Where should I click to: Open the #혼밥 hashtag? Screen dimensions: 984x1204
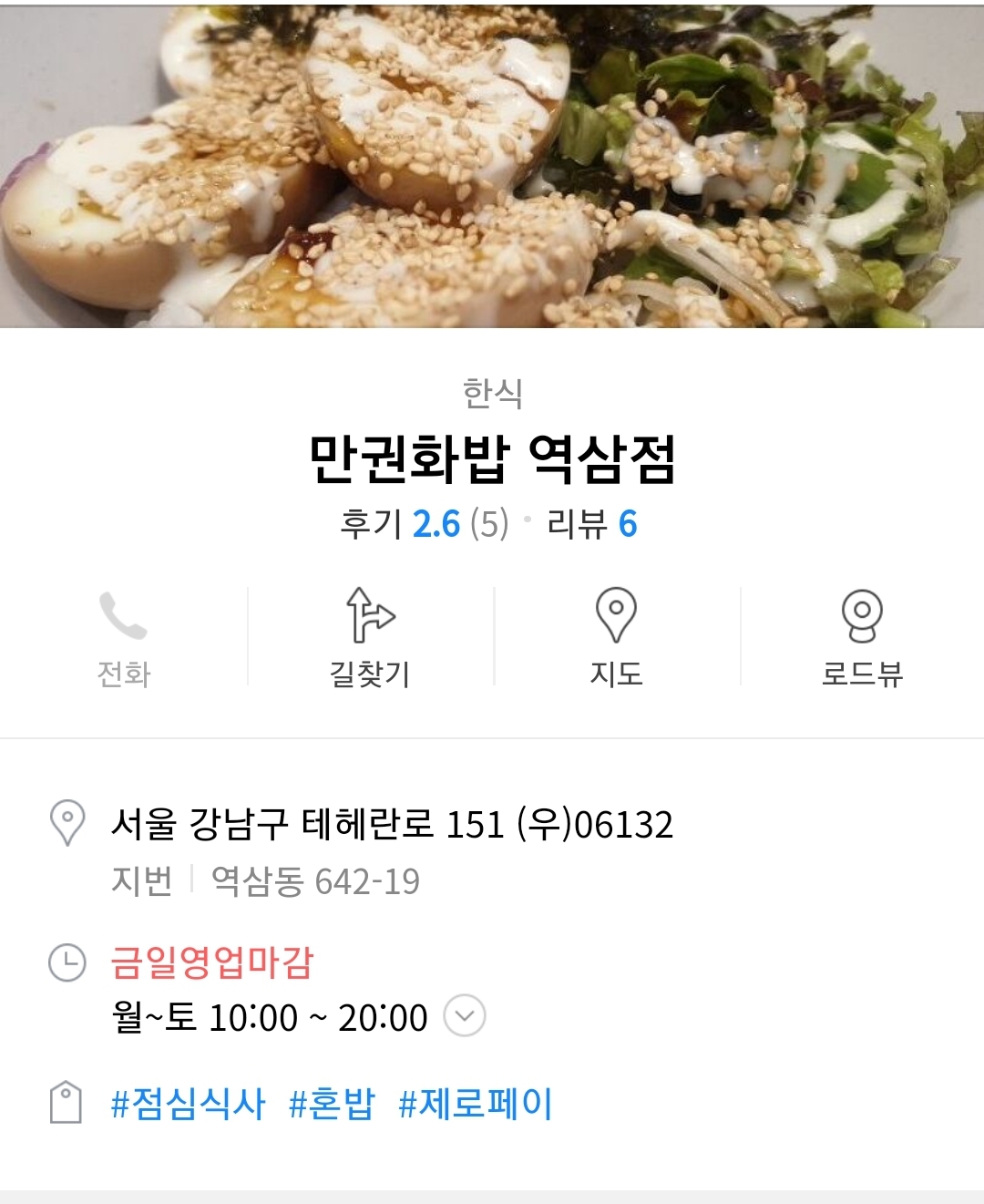tap(332, 1104)
